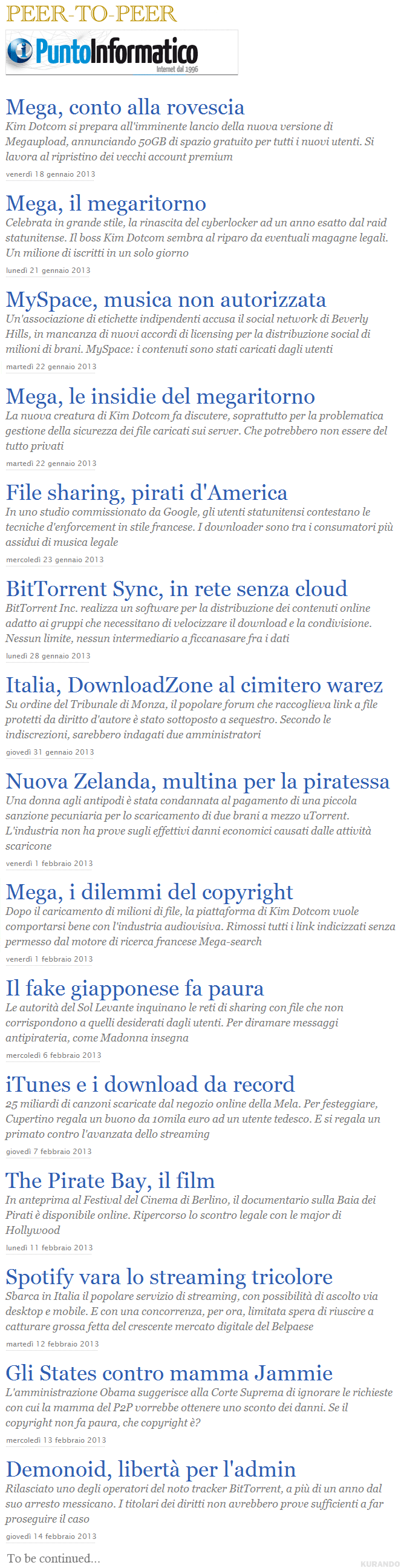This screenshot has width=401, height=1568.
Task: Open 'Spotify vara lo streaming tricolore'
Action: coord(169,1277)
